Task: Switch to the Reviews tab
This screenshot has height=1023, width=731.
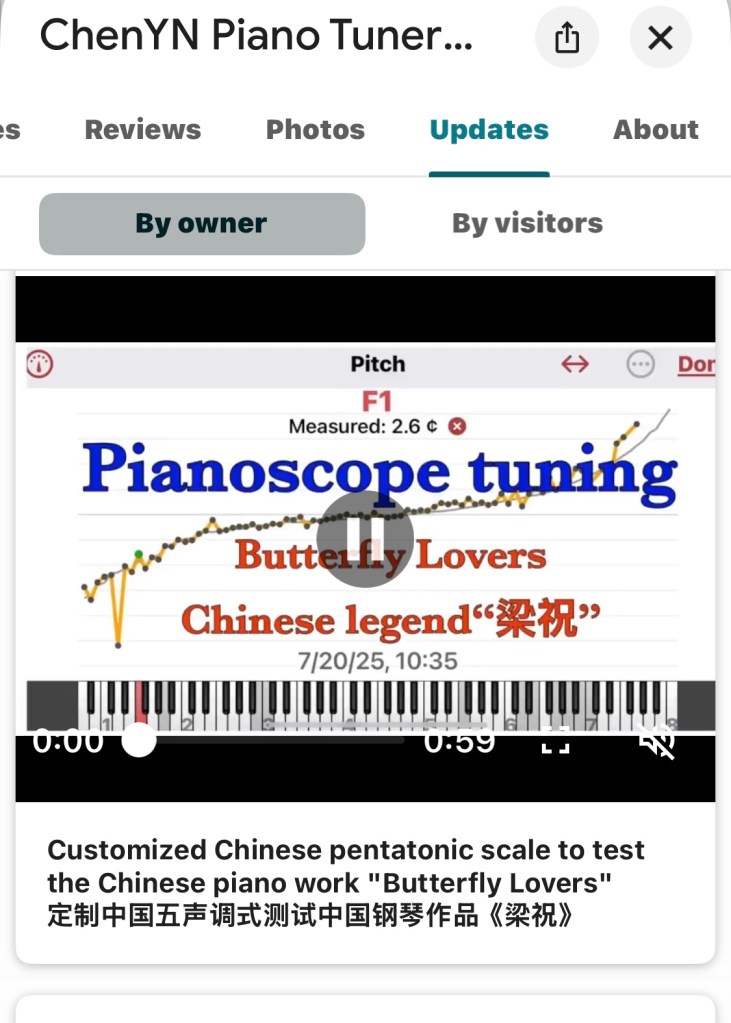Action: [x=142, y=129]
